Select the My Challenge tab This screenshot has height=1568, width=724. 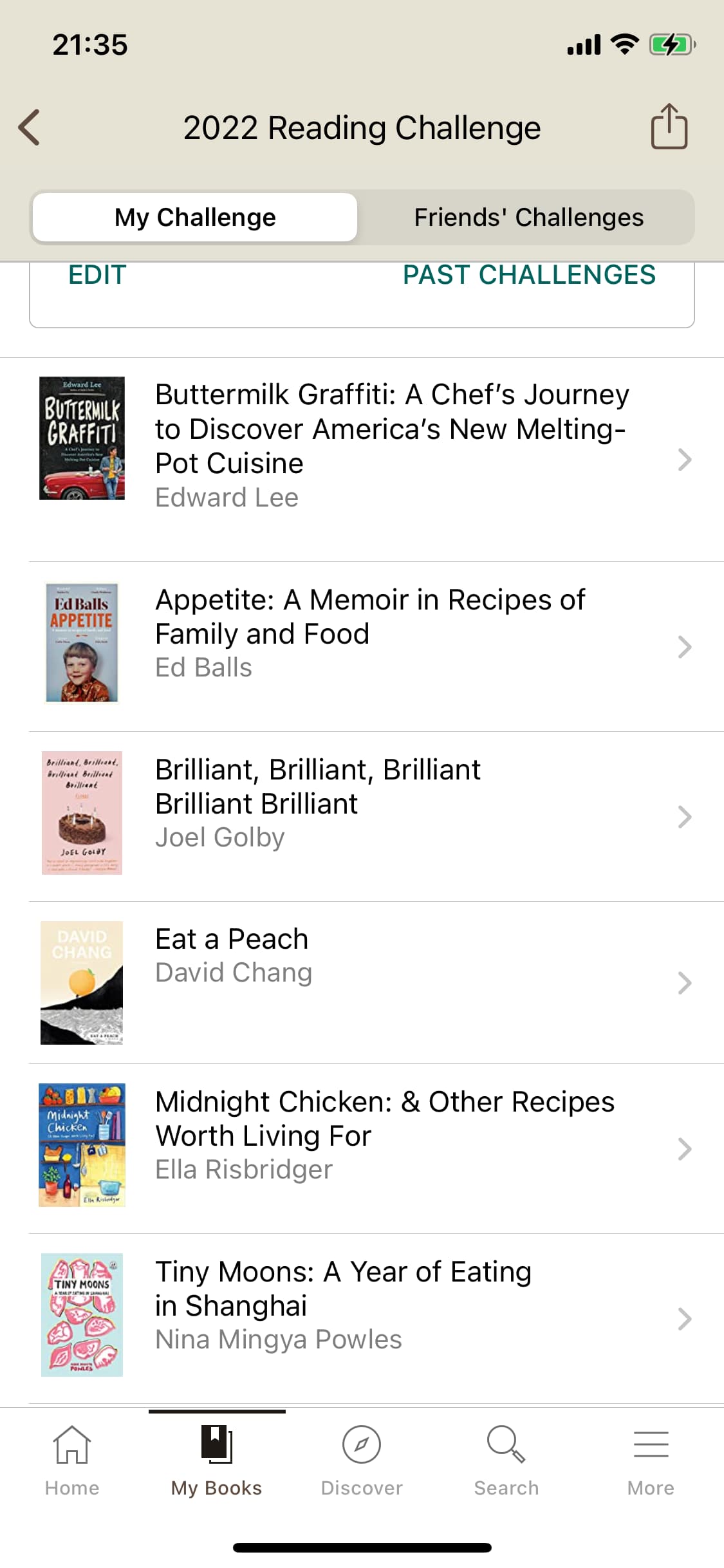point(195,218)
